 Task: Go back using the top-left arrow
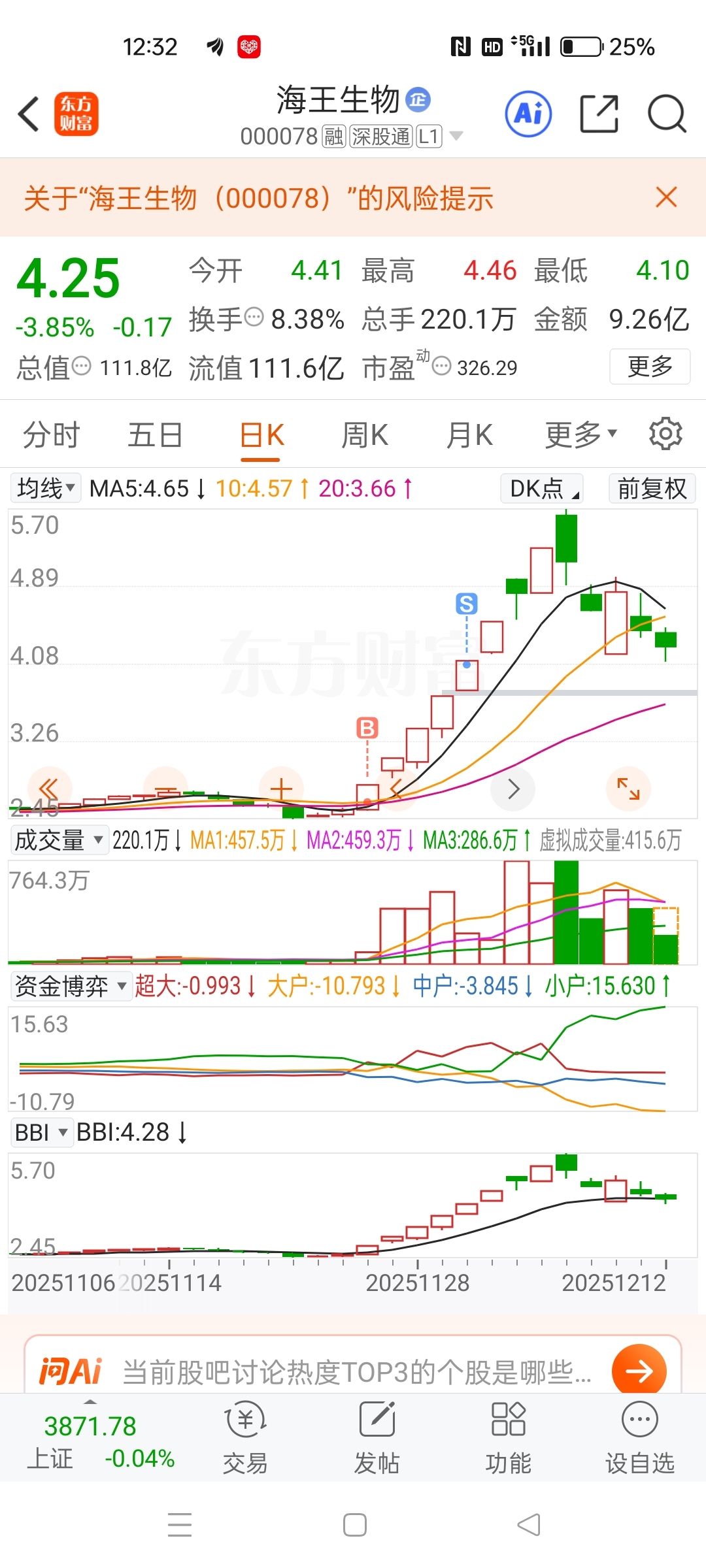pyautogui.click(x=29, y=114)
